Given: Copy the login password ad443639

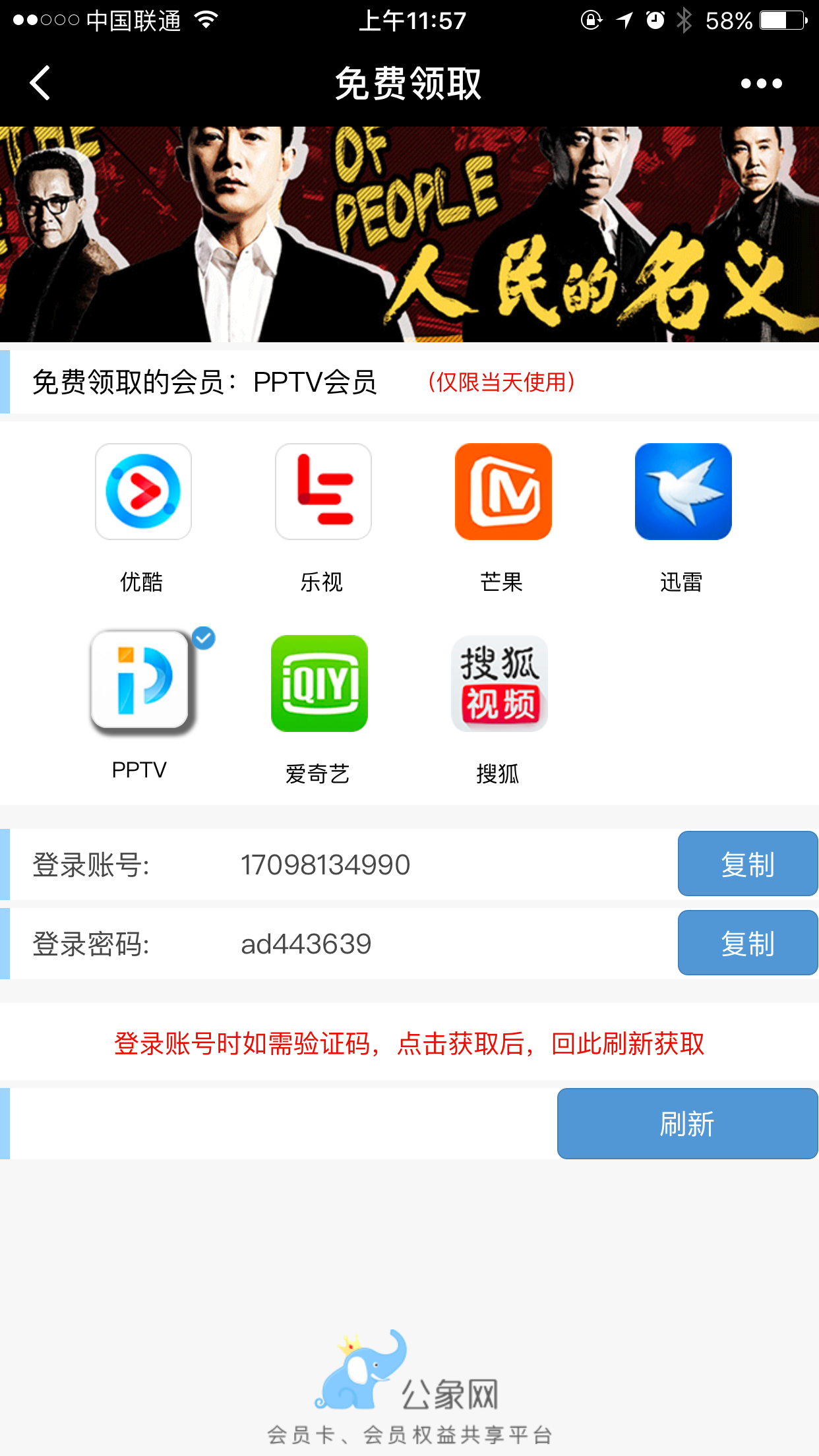Looking at the screenshot, I should pos(747,943).
